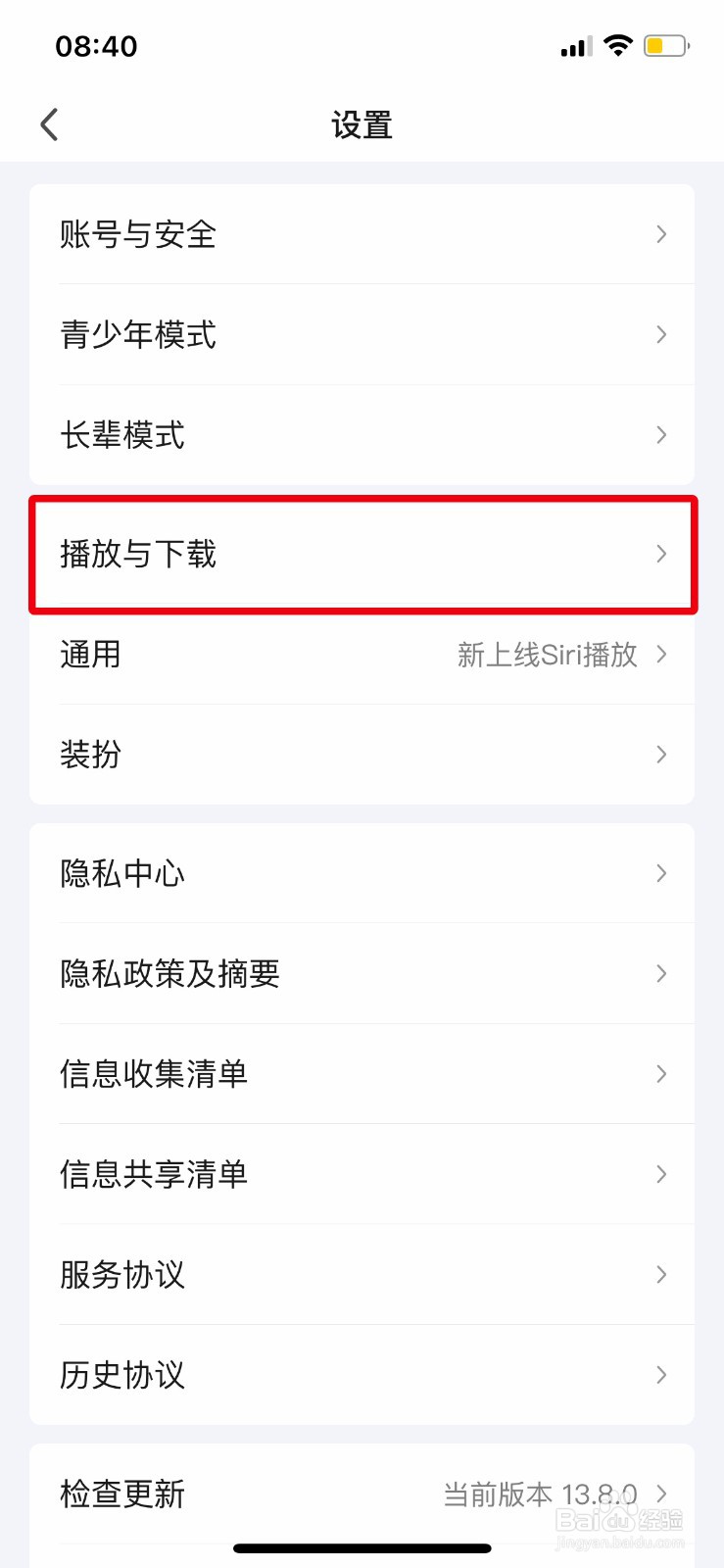Open the 历史协议 agreement link

click(362, 1375)
